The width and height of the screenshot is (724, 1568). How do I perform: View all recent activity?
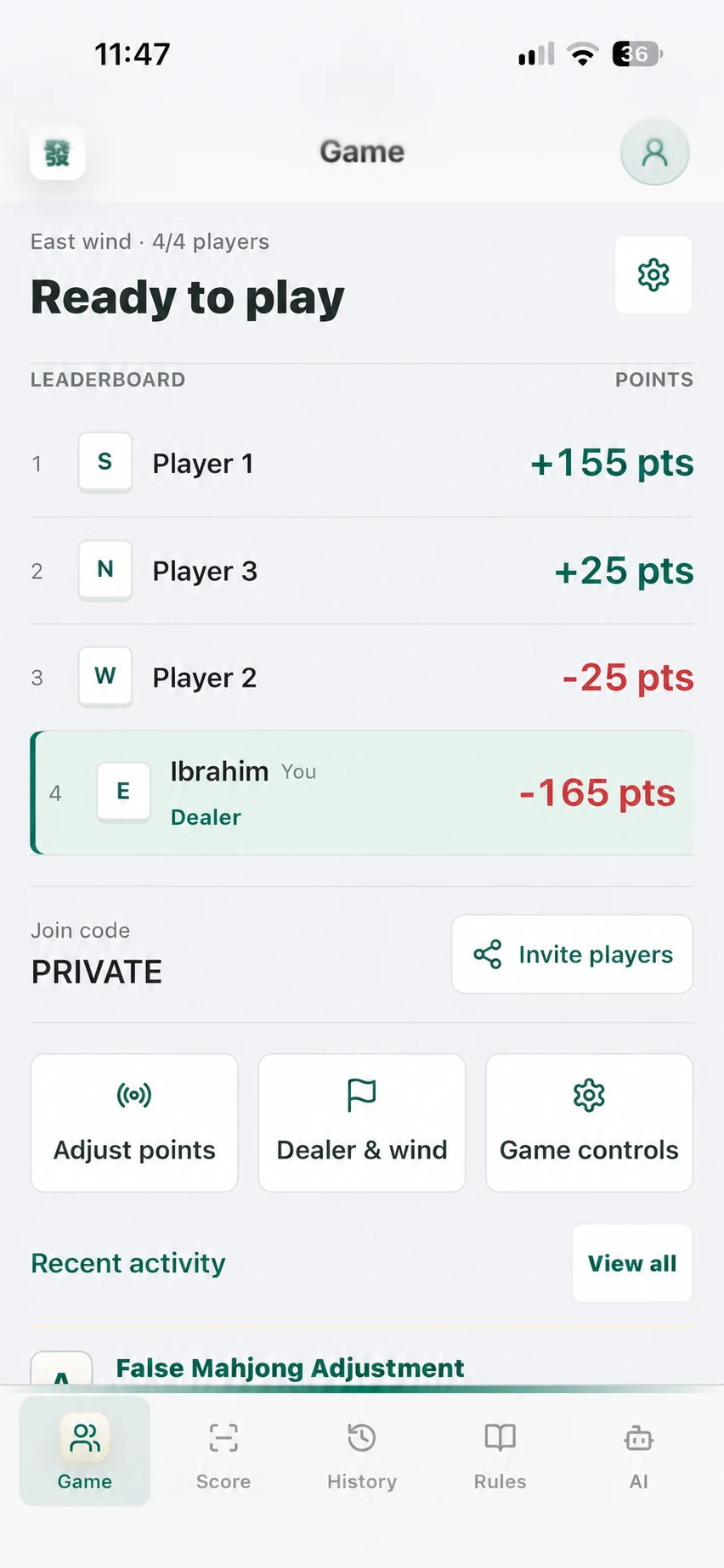click(x=632, y=1263)
